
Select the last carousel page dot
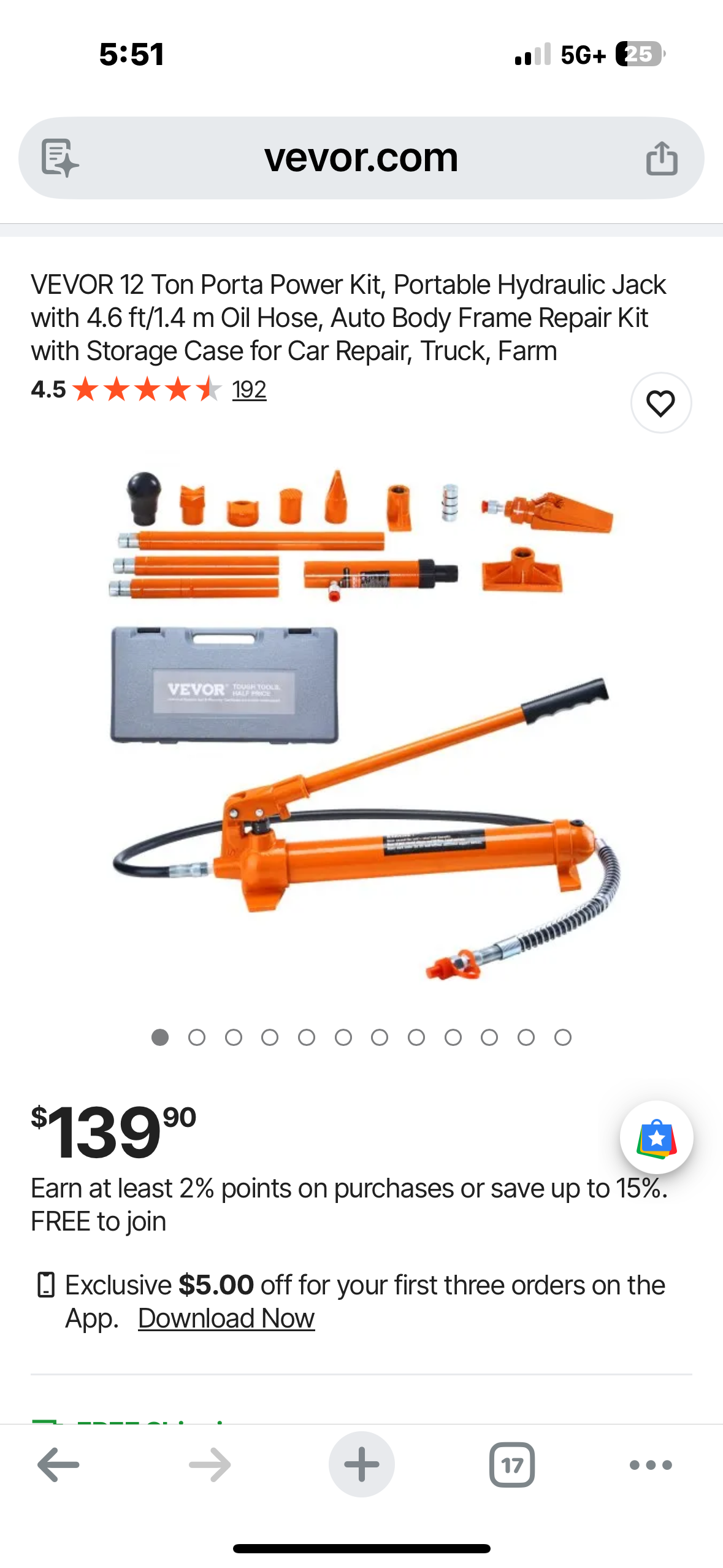coord(562,1037)
